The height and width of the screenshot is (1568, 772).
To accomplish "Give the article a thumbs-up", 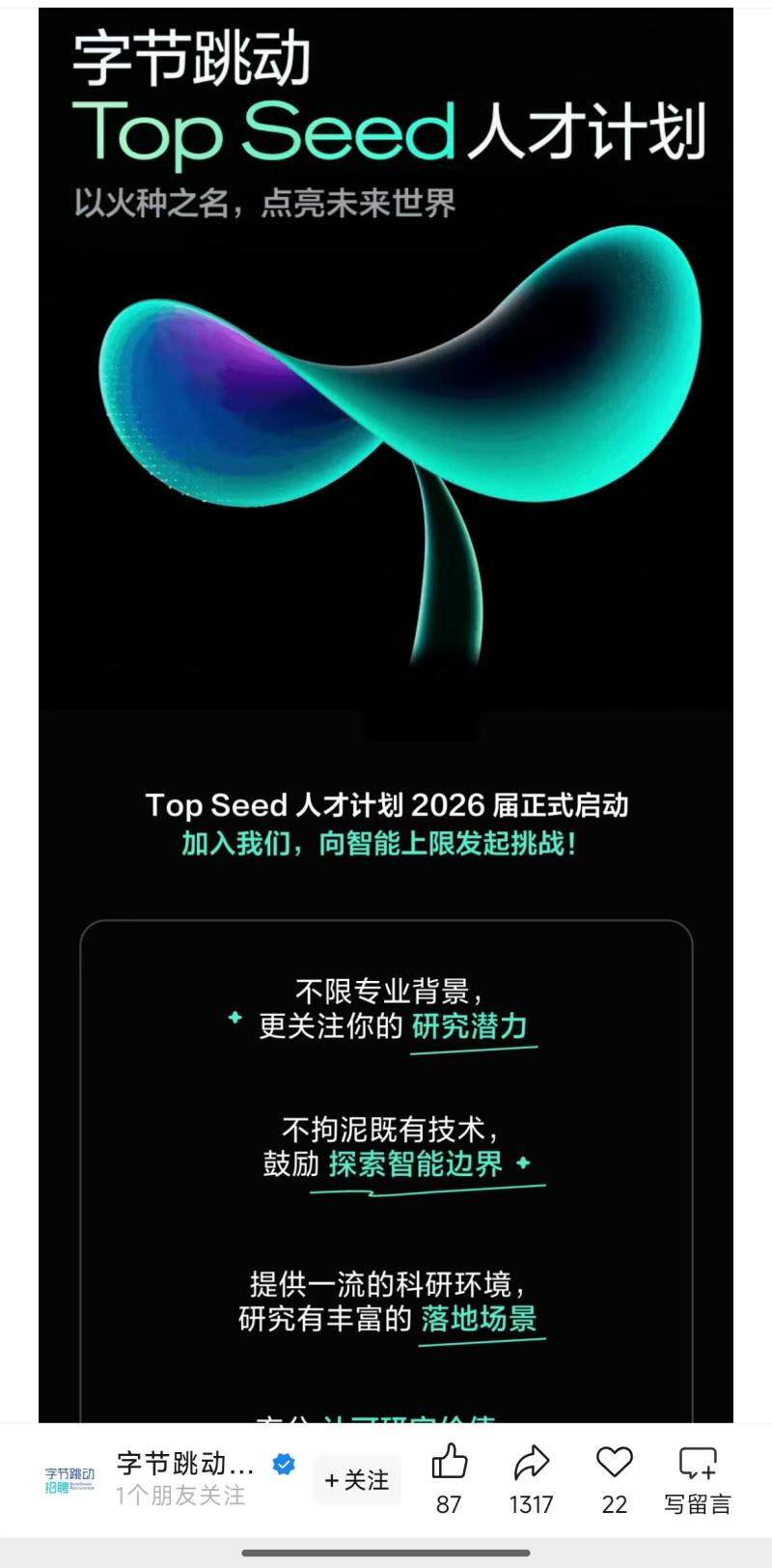I will [449, 1464].
